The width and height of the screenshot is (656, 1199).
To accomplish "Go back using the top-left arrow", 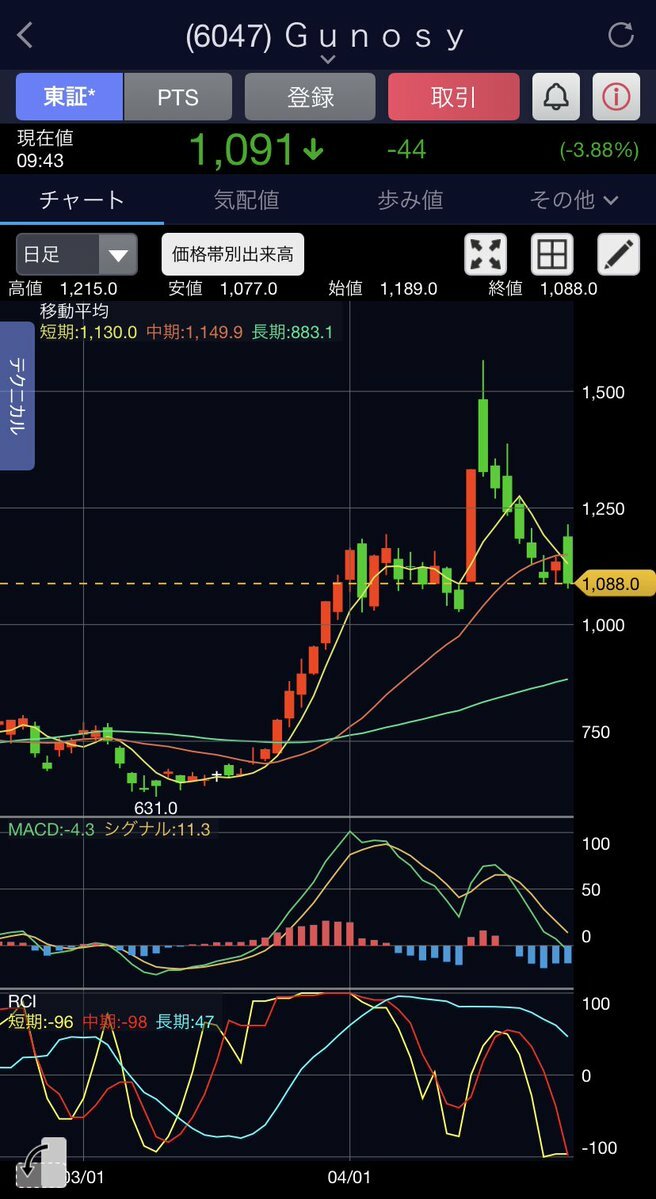I will tap(26, 36).
